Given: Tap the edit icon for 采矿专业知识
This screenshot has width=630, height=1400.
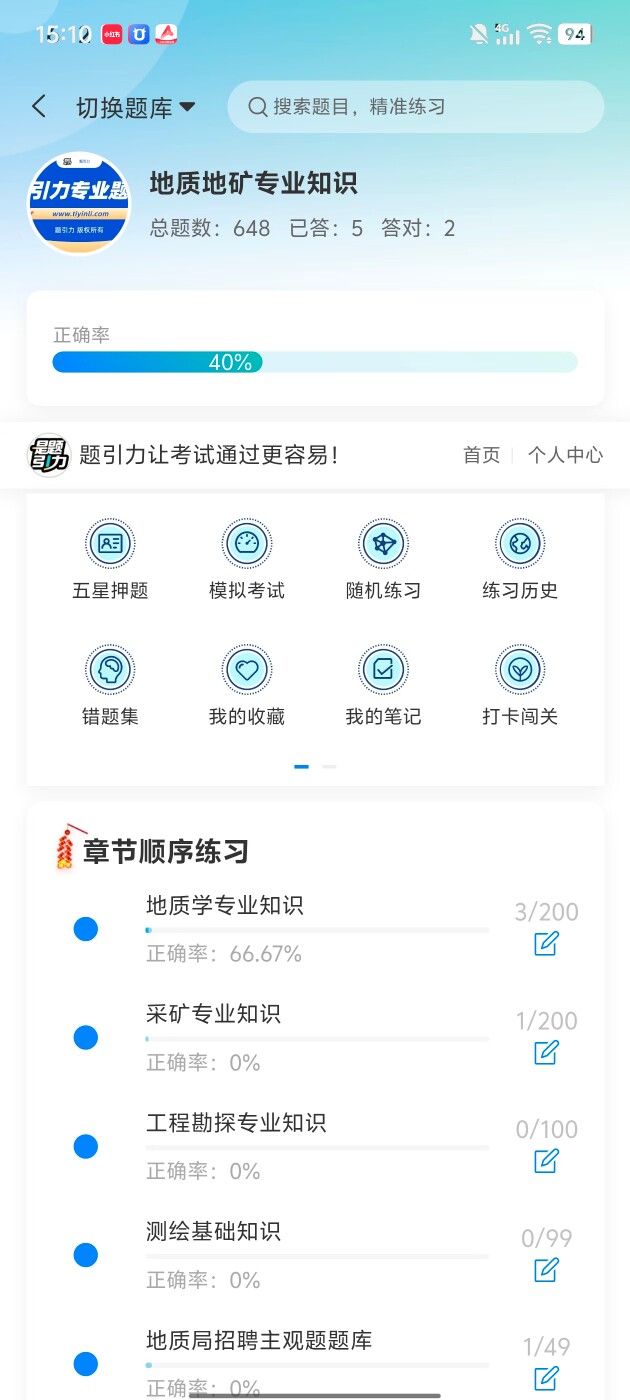Looking at the screenshot, I should (546, 1052).
